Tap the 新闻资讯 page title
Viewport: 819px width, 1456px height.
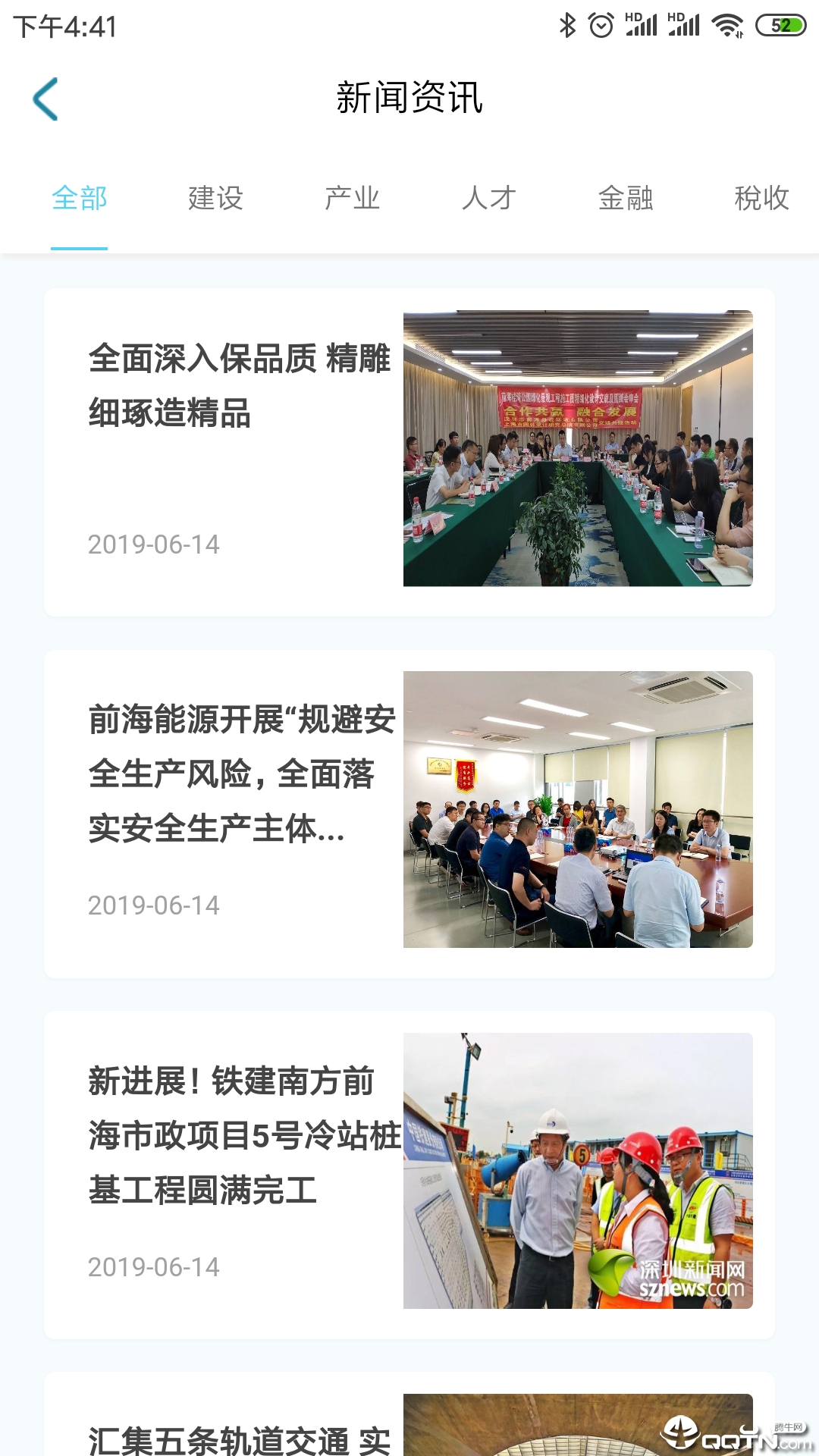[x=409, y=99]
